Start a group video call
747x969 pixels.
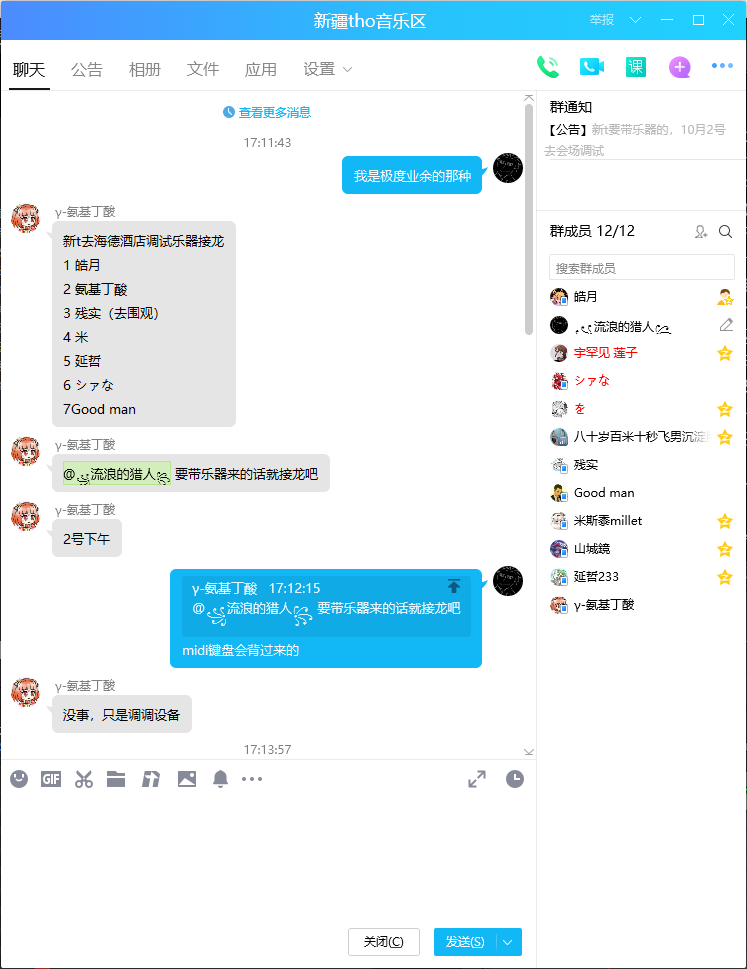[x=592, y=67]
